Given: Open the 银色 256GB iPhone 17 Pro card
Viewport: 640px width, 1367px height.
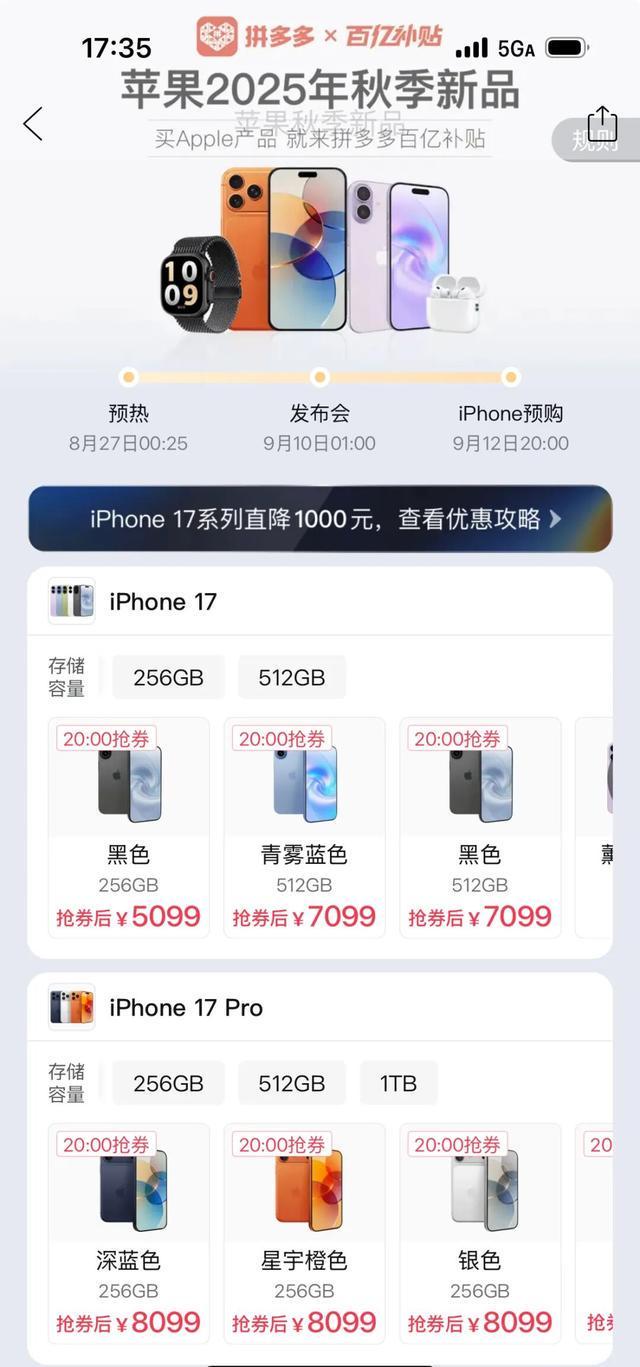Looking at the screenshot, I should [480, 1233].
